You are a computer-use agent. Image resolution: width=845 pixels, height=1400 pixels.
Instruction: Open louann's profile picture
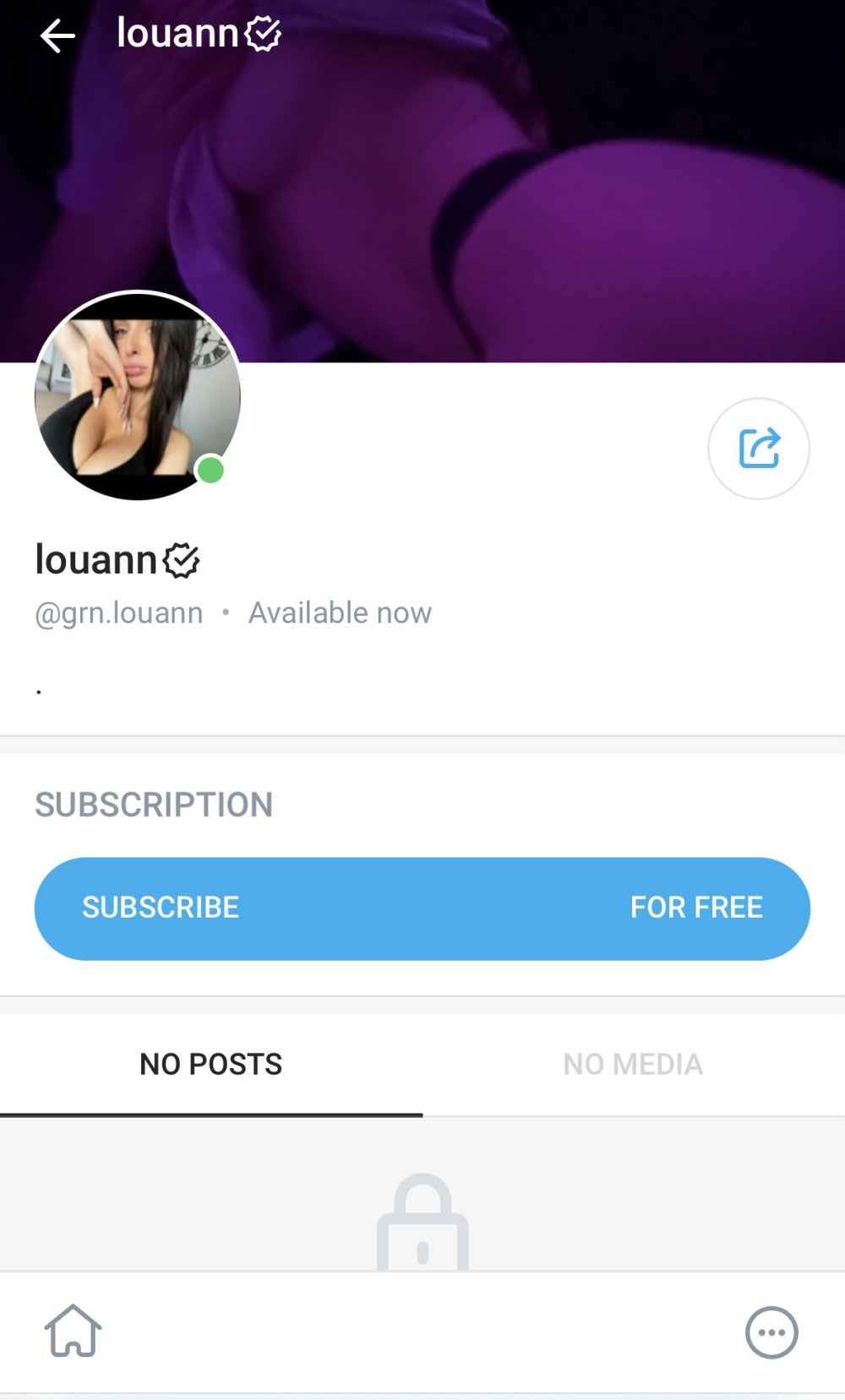click(x=138, y=395)
